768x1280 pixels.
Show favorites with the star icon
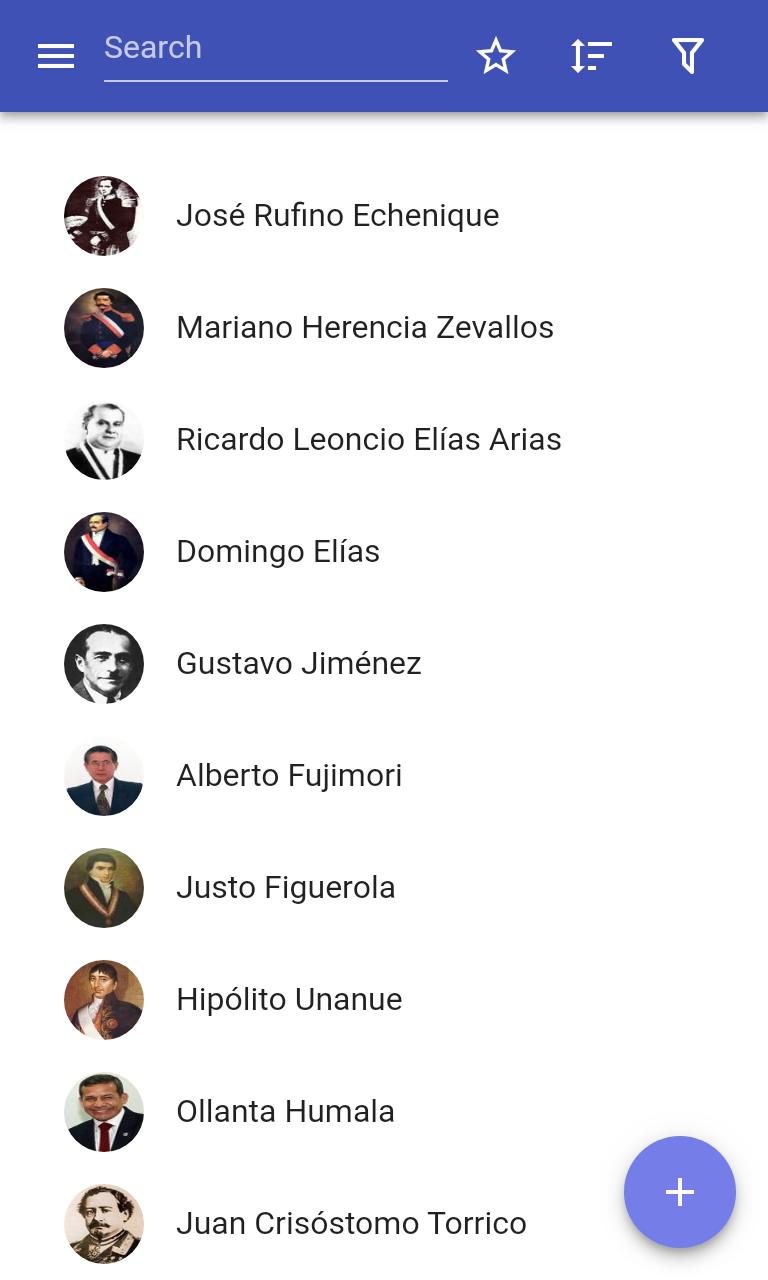(495, 56)
